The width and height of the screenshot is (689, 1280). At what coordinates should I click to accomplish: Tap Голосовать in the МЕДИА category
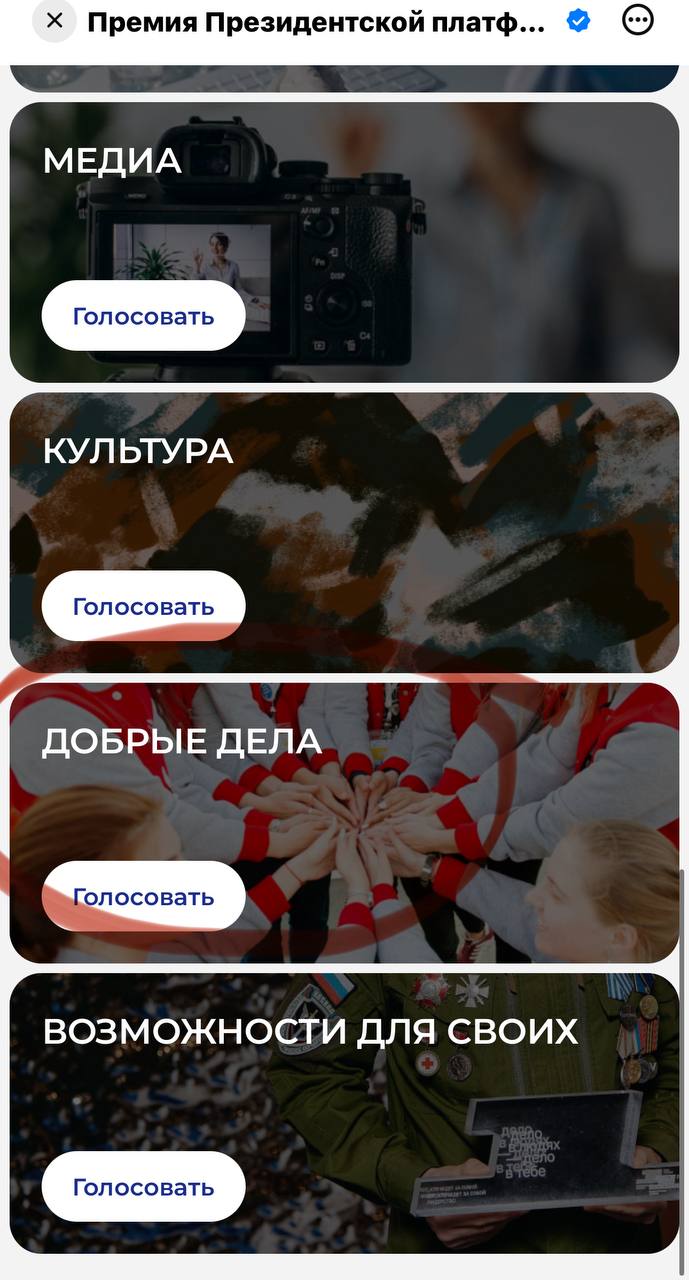pos(143,316)
